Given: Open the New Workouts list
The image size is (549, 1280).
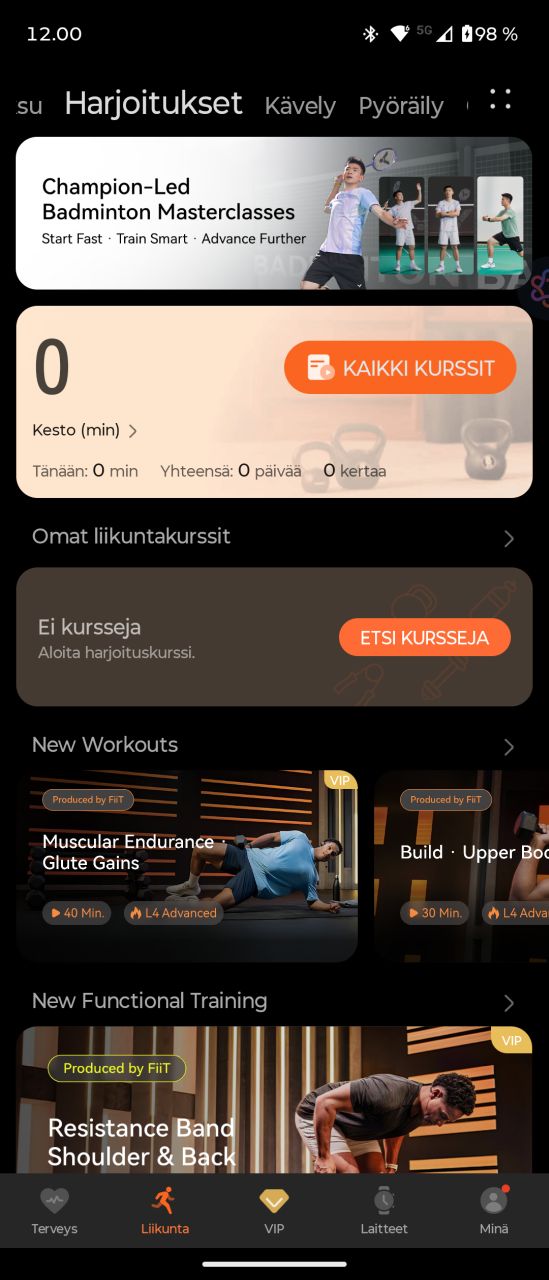Looking at the screenshot, I should coord(274,745).
